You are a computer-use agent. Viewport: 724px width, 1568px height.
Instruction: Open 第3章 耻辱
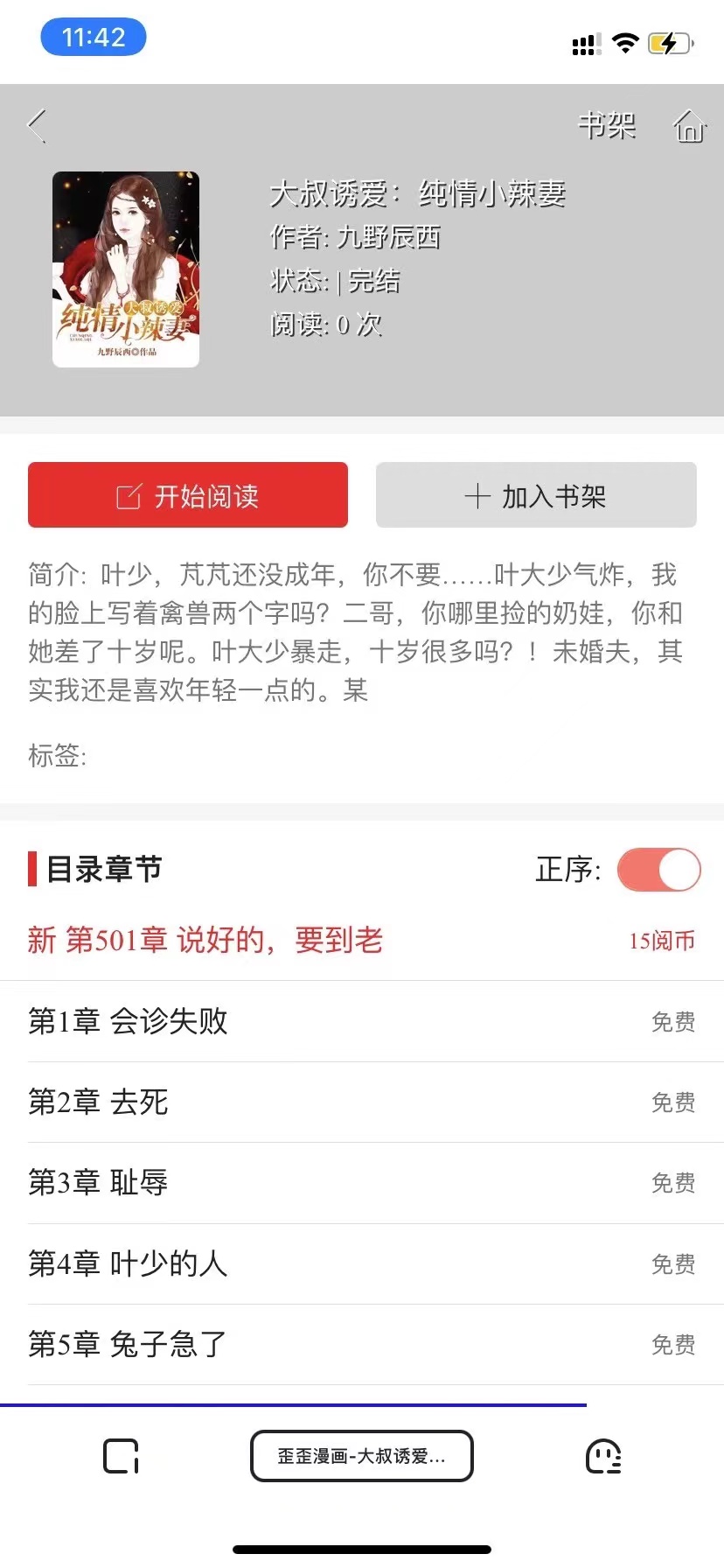pyautogui.click(x=98, y=1182)
